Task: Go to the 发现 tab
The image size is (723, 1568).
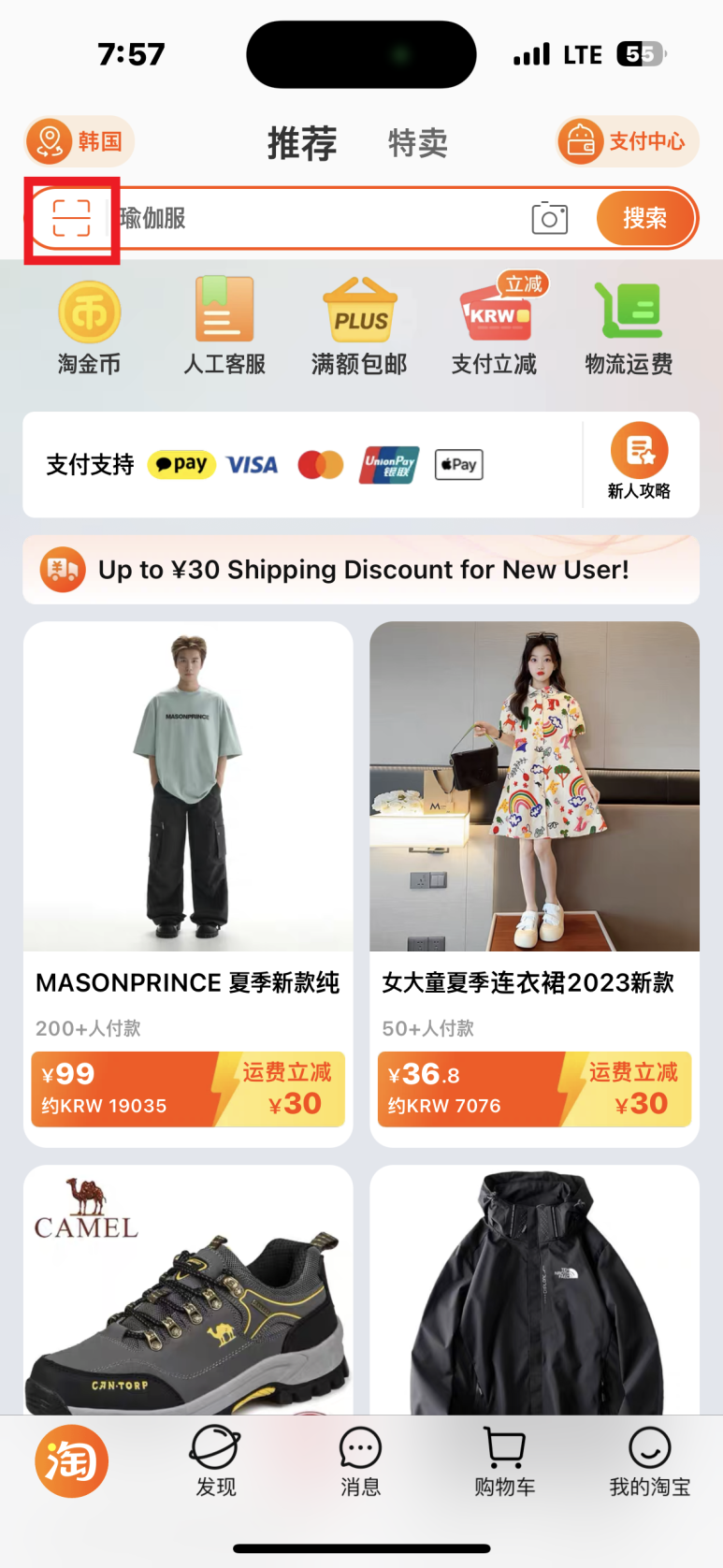Action: point(216,1461)
